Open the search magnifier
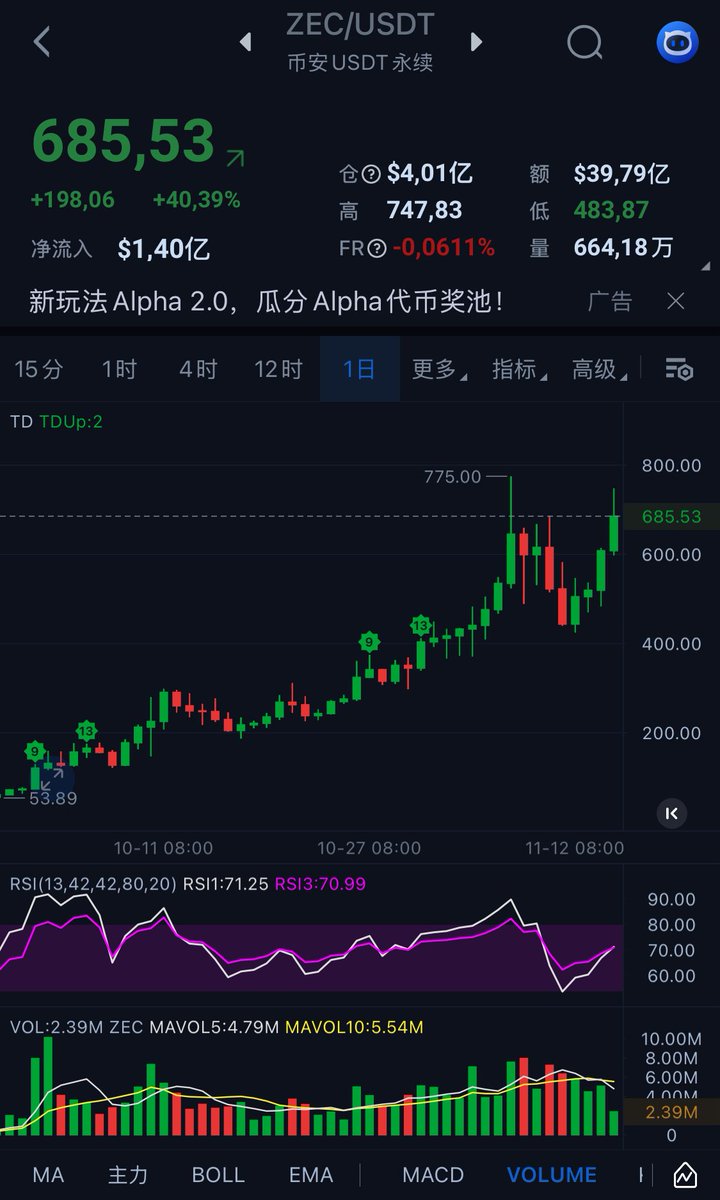Image resolution: width=720 pixels, height=1200 pixels. [x=584, y=42]
